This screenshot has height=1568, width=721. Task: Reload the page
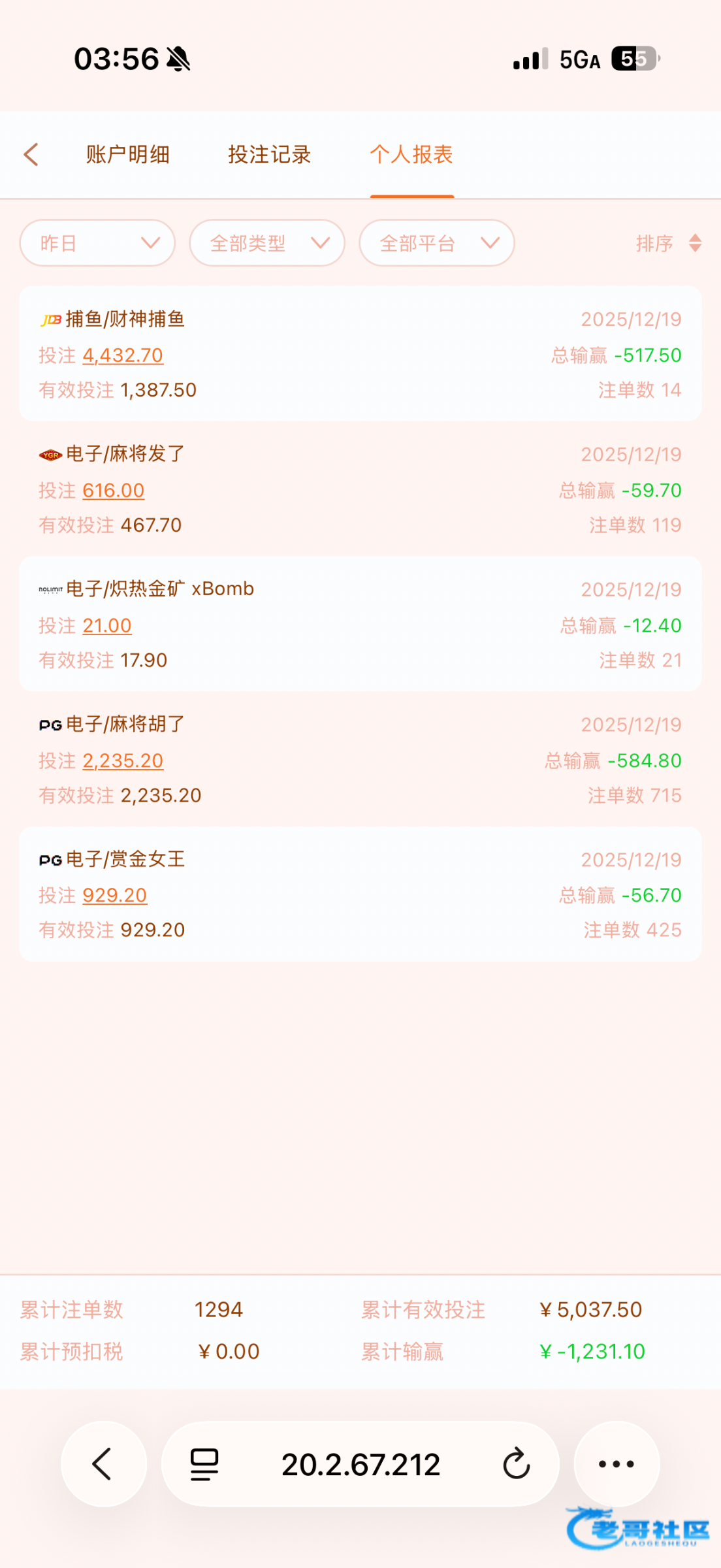click(516, 1463)
